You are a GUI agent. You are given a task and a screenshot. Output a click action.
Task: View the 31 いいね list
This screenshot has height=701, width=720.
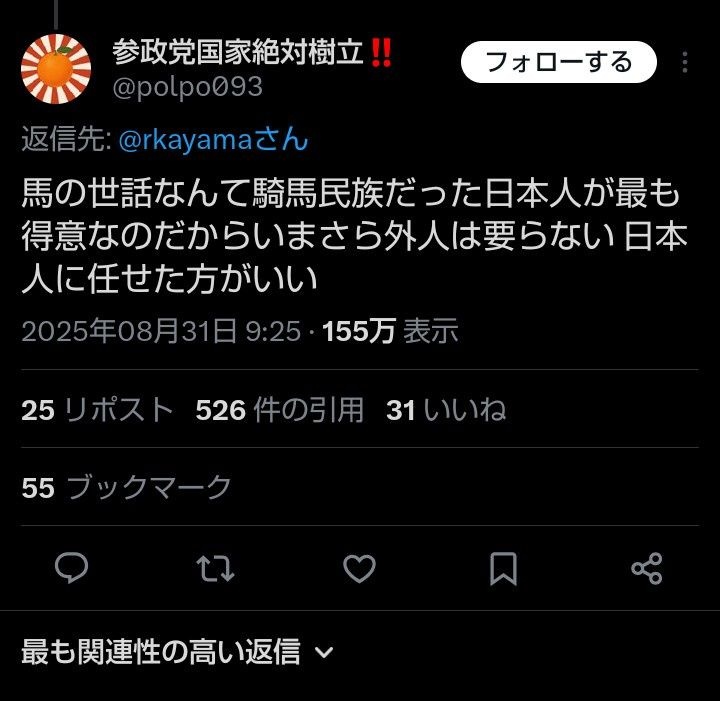[x=445, y=410]
